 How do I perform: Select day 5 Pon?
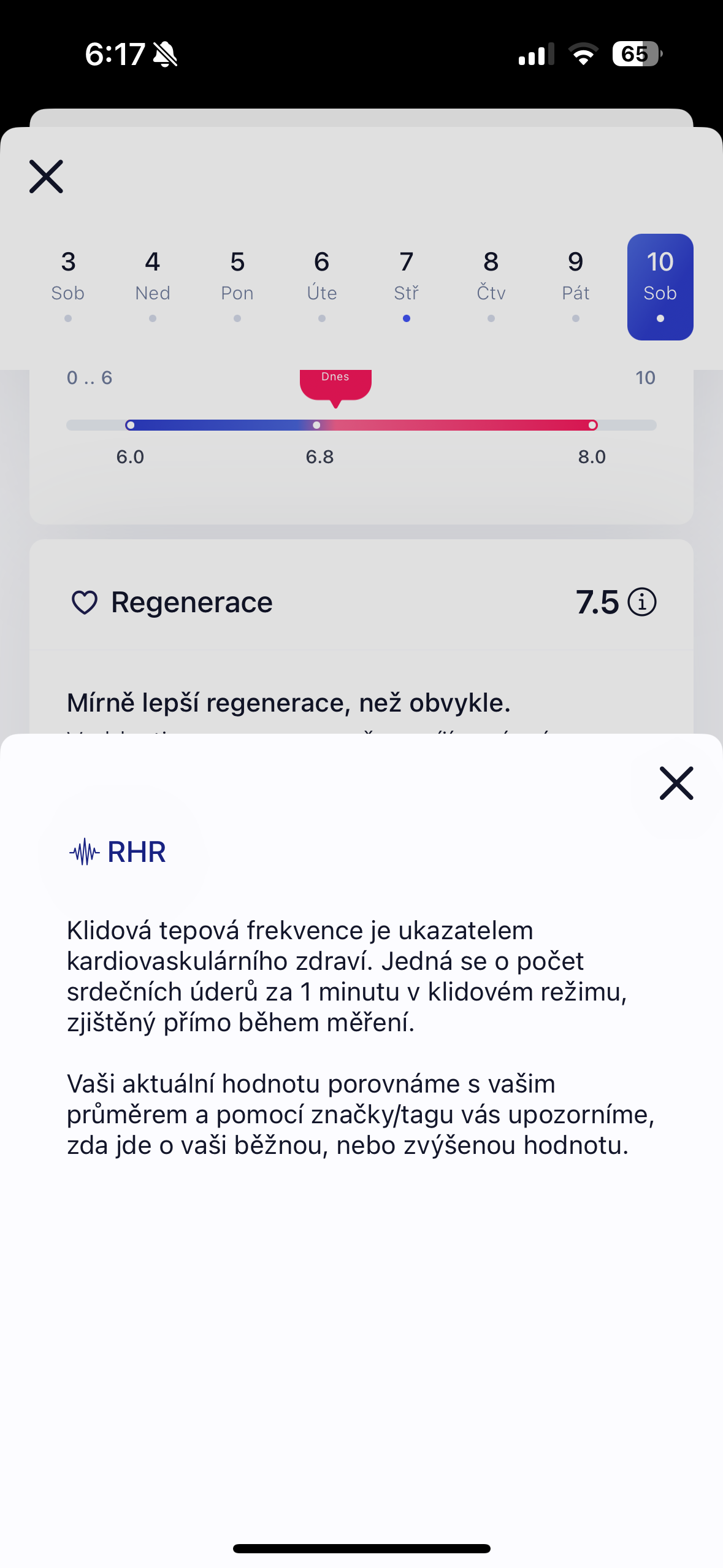point(237,285)
